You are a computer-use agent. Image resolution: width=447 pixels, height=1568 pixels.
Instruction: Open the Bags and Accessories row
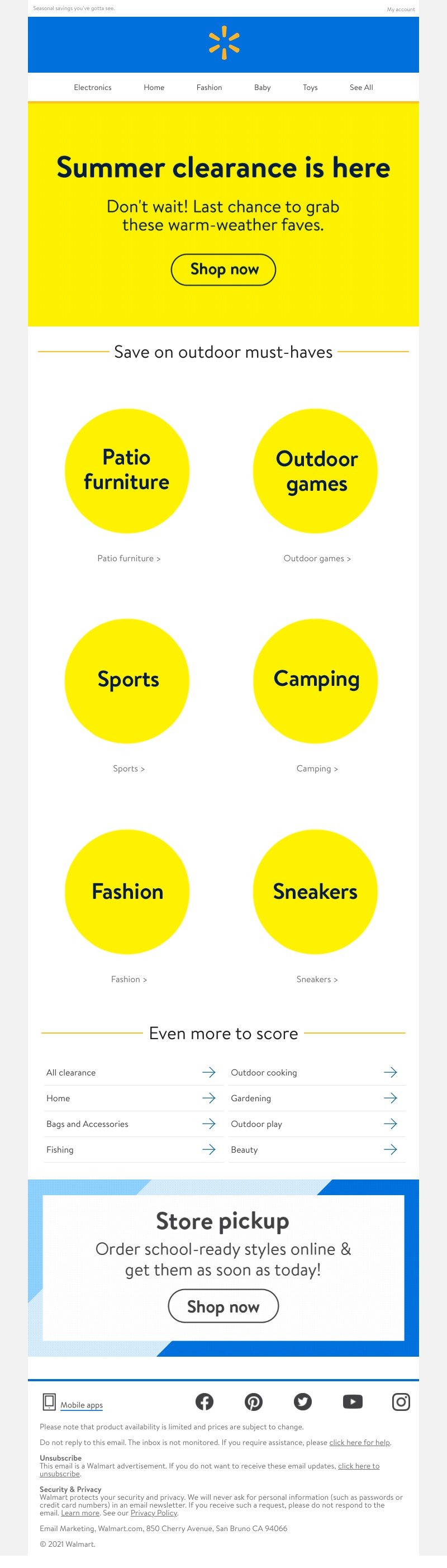[130, 1123]
